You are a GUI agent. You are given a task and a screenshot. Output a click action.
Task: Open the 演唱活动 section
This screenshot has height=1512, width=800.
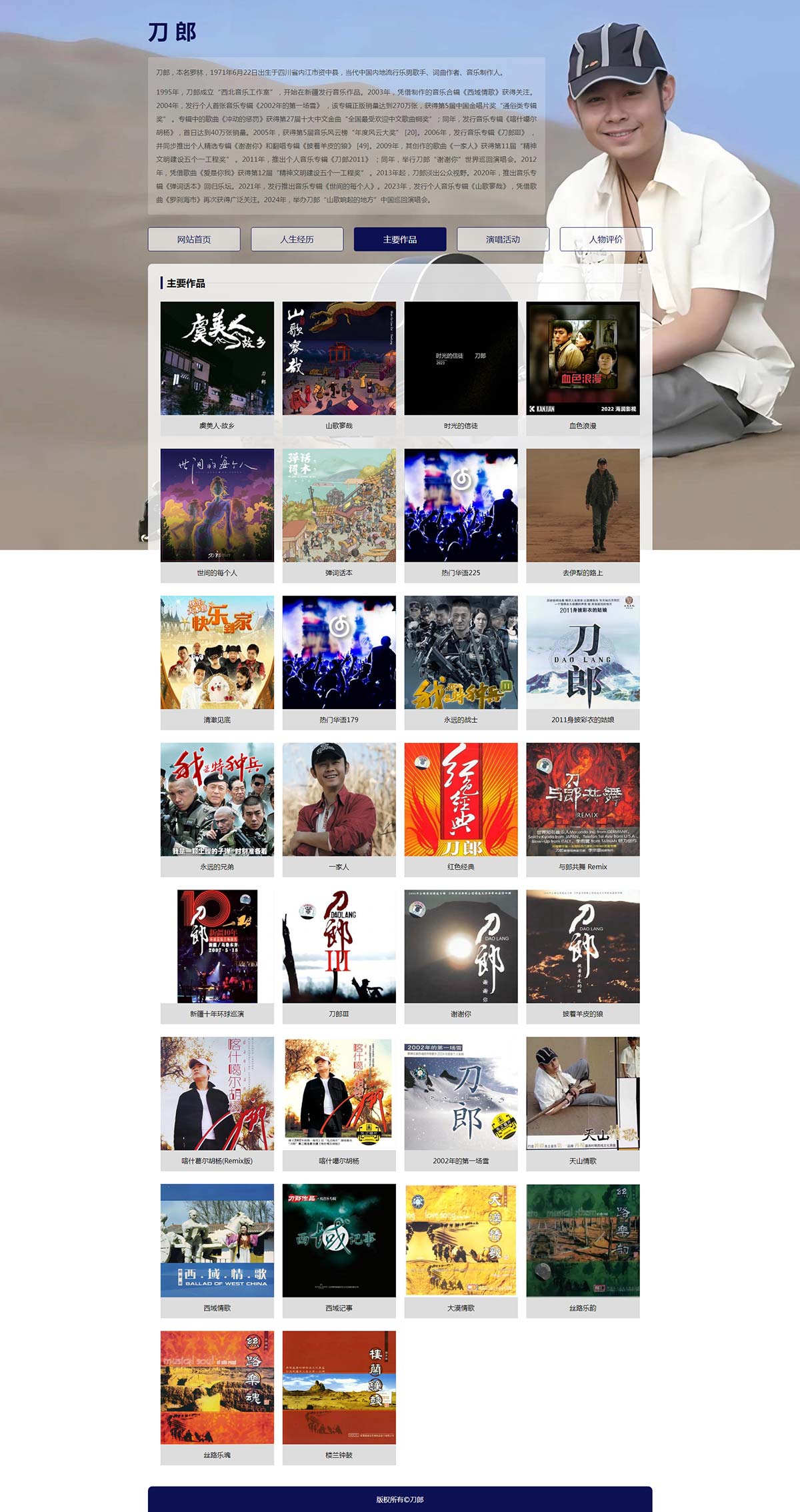[x=503, y=239]
